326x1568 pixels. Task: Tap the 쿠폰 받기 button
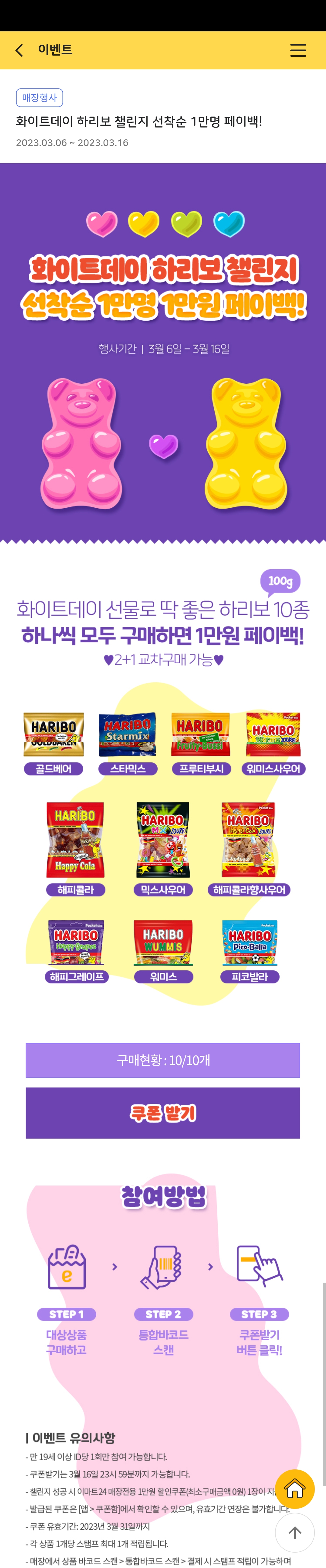(163, 1113)
